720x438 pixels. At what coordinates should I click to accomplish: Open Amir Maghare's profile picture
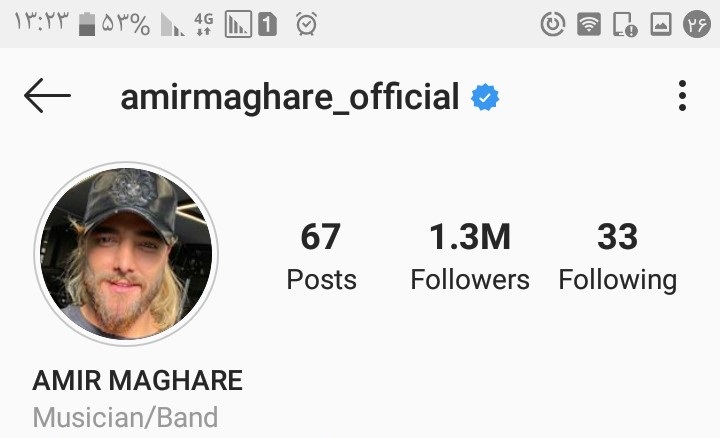tap(125, 251)
